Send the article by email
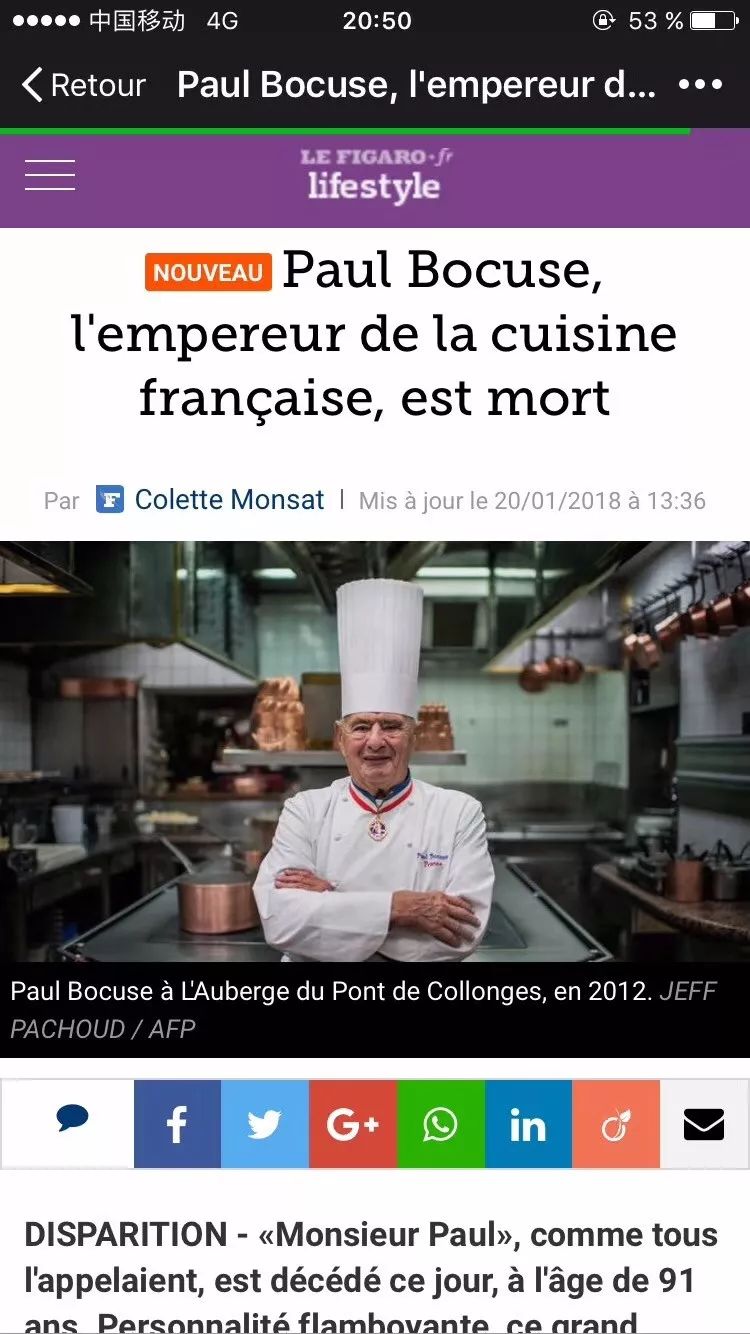This screenshot has height=1334, width=750. click(x=703, y=1124)
